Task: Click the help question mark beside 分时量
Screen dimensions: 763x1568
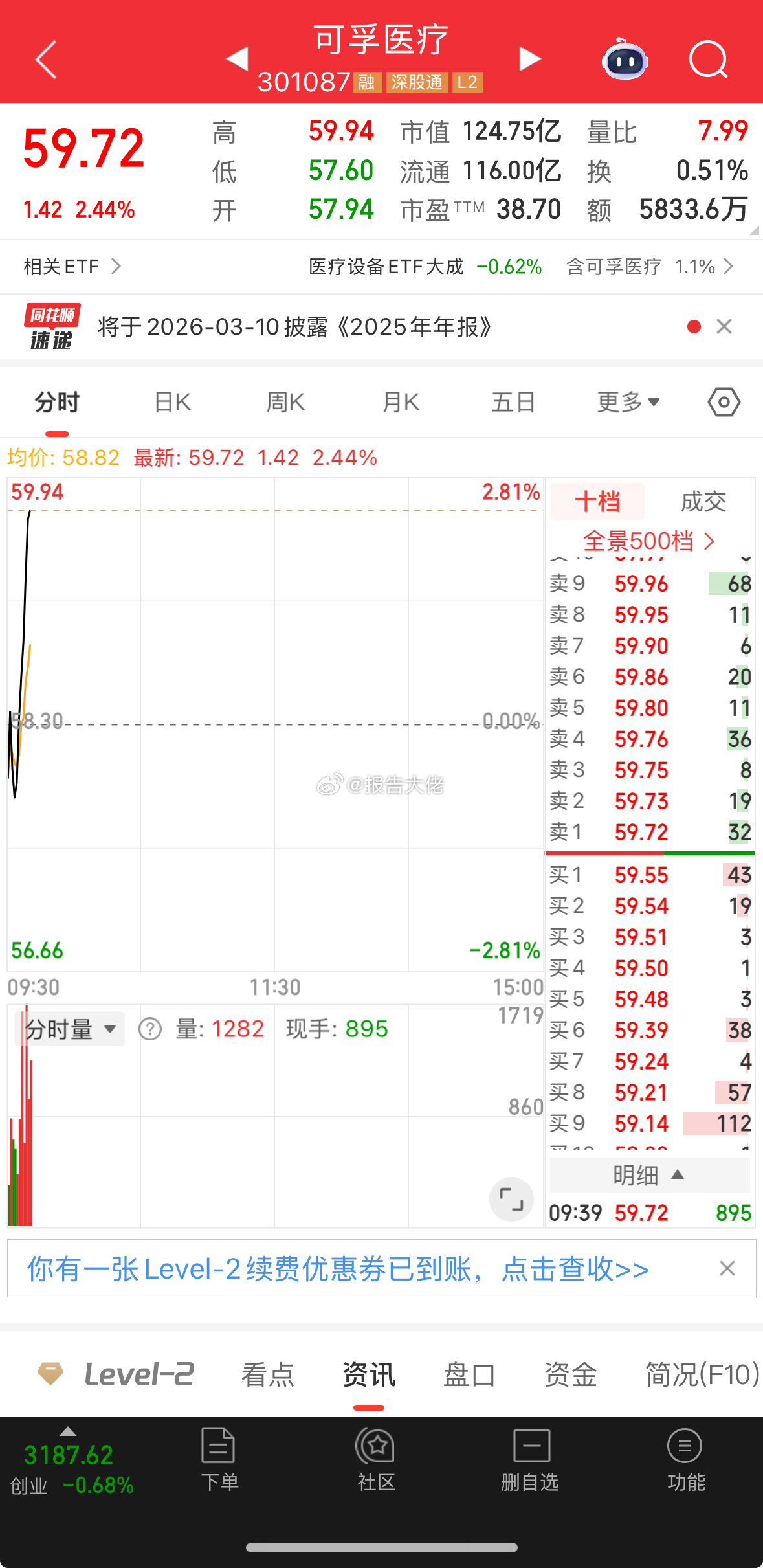Action: click(150, 1029)
